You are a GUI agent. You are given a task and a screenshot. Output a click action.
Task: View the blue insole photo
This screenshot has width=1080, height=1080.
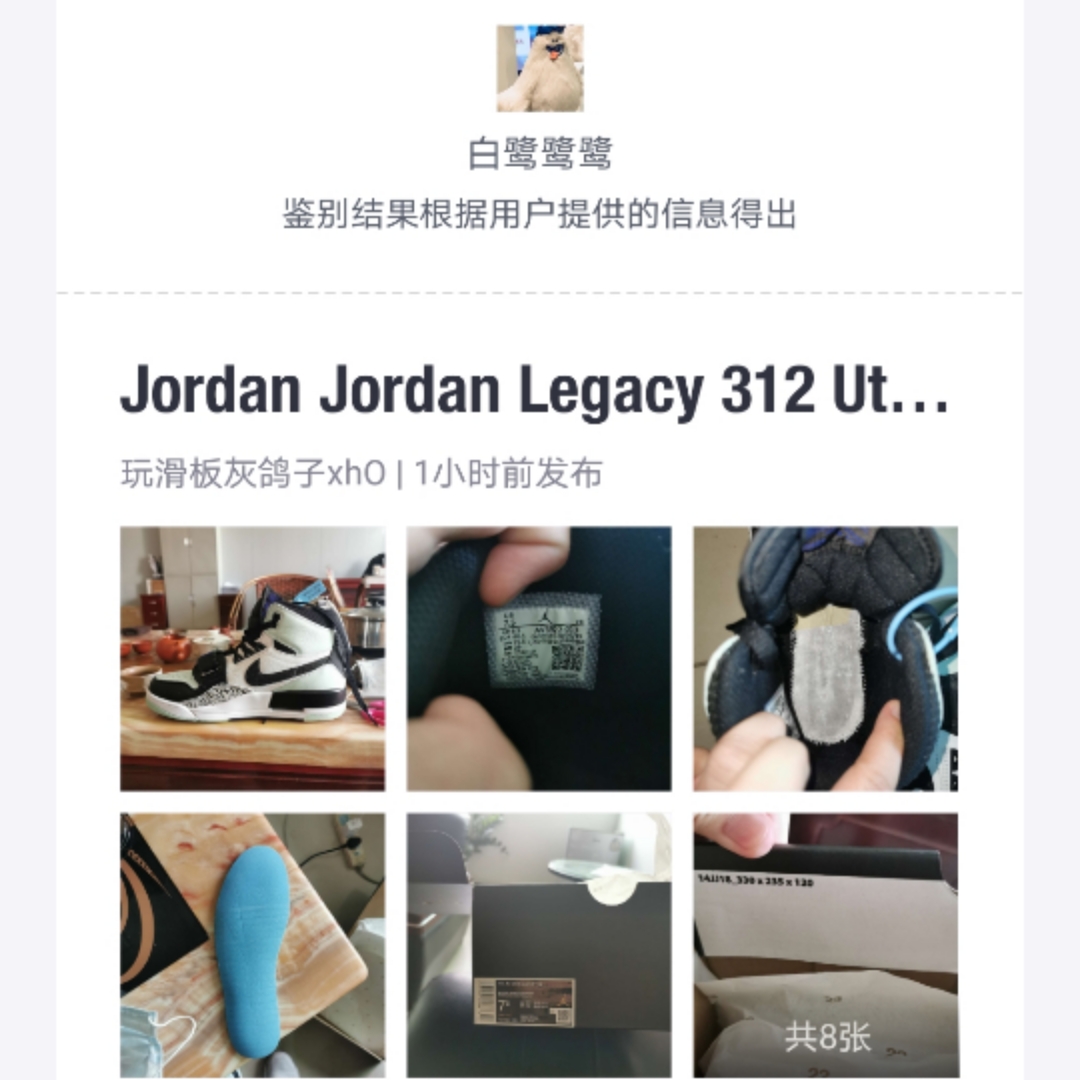point(252,944)
